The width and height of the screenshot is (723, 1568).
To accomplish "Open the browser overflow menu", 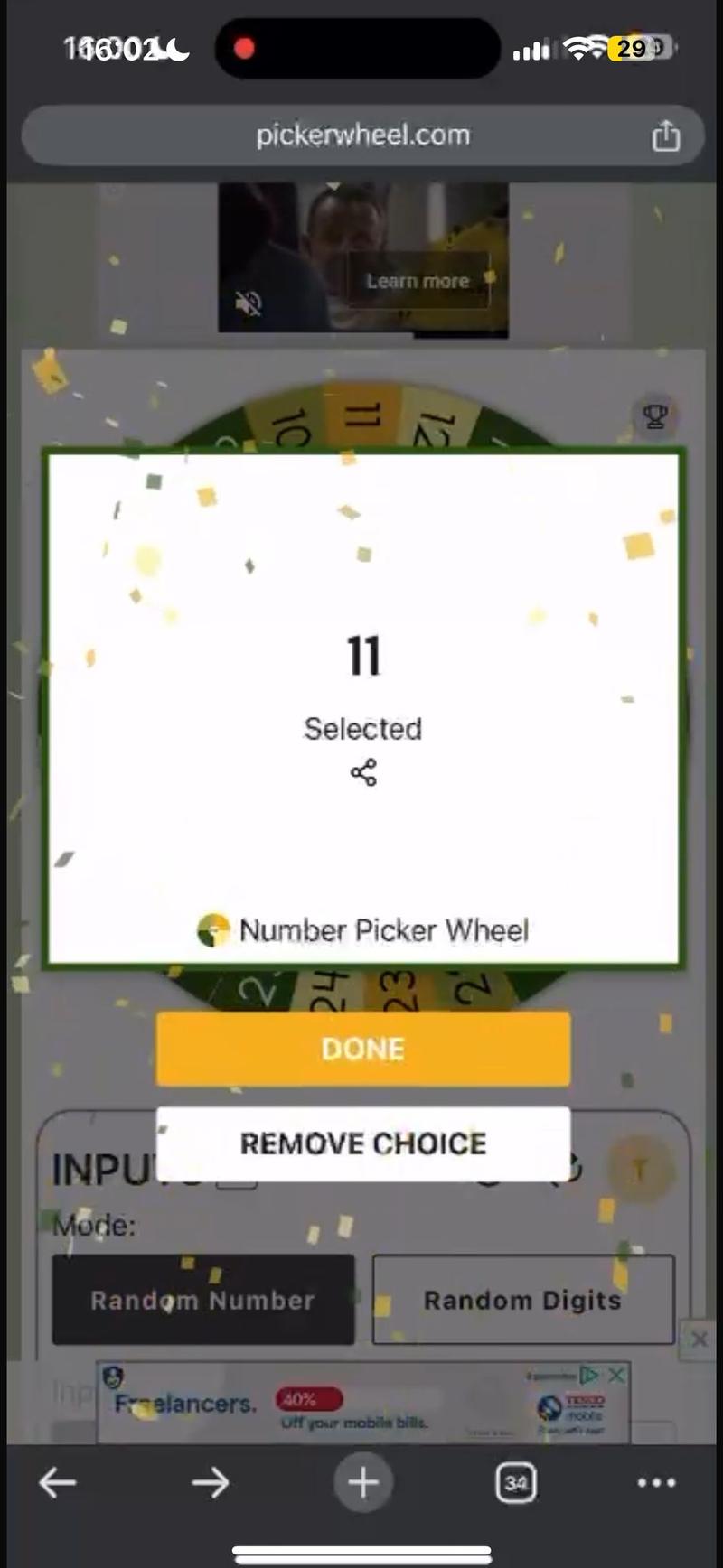I will click(x=656, y=1482).
